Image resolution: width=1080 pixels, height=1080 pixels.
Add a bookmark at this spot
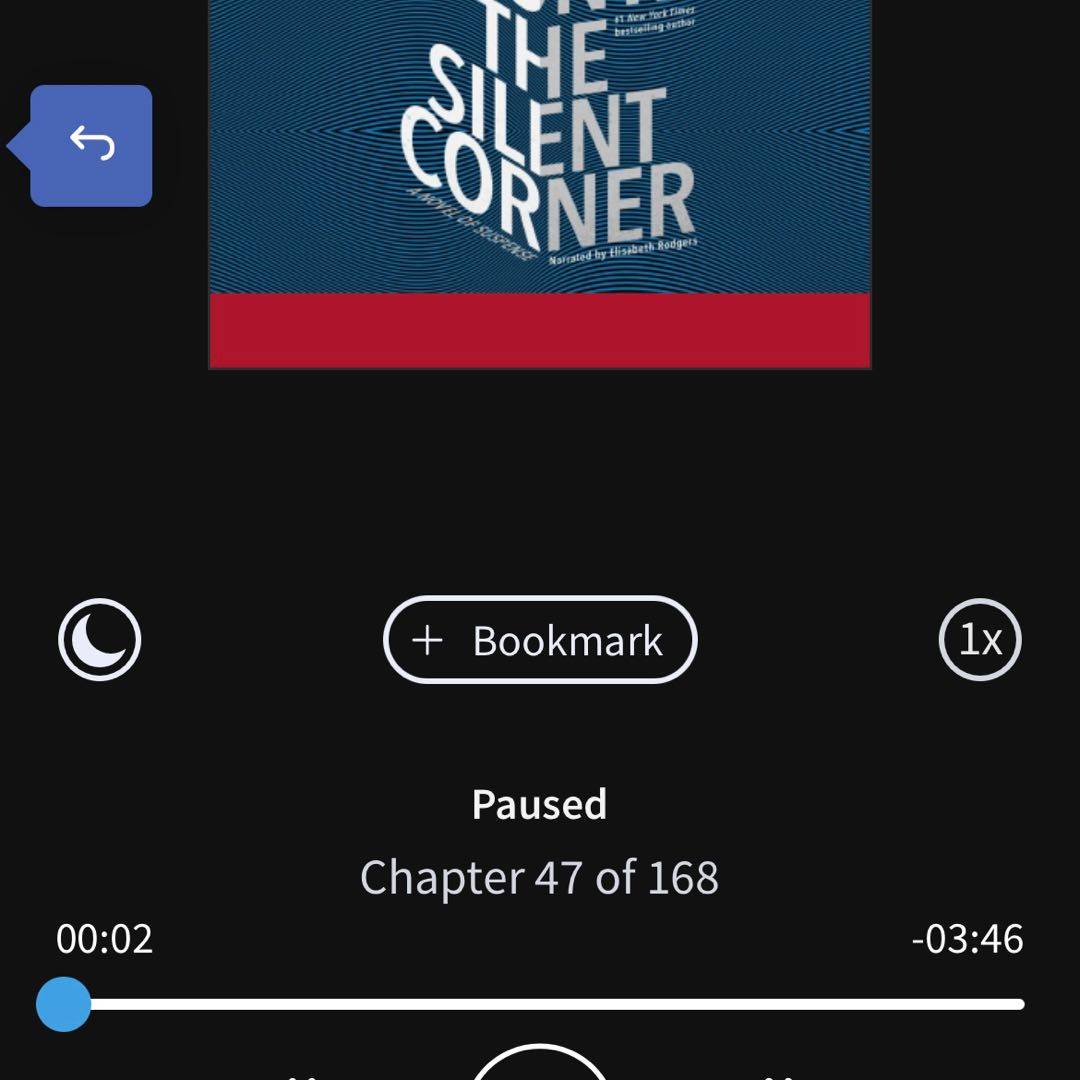click(x=540, y=640)
